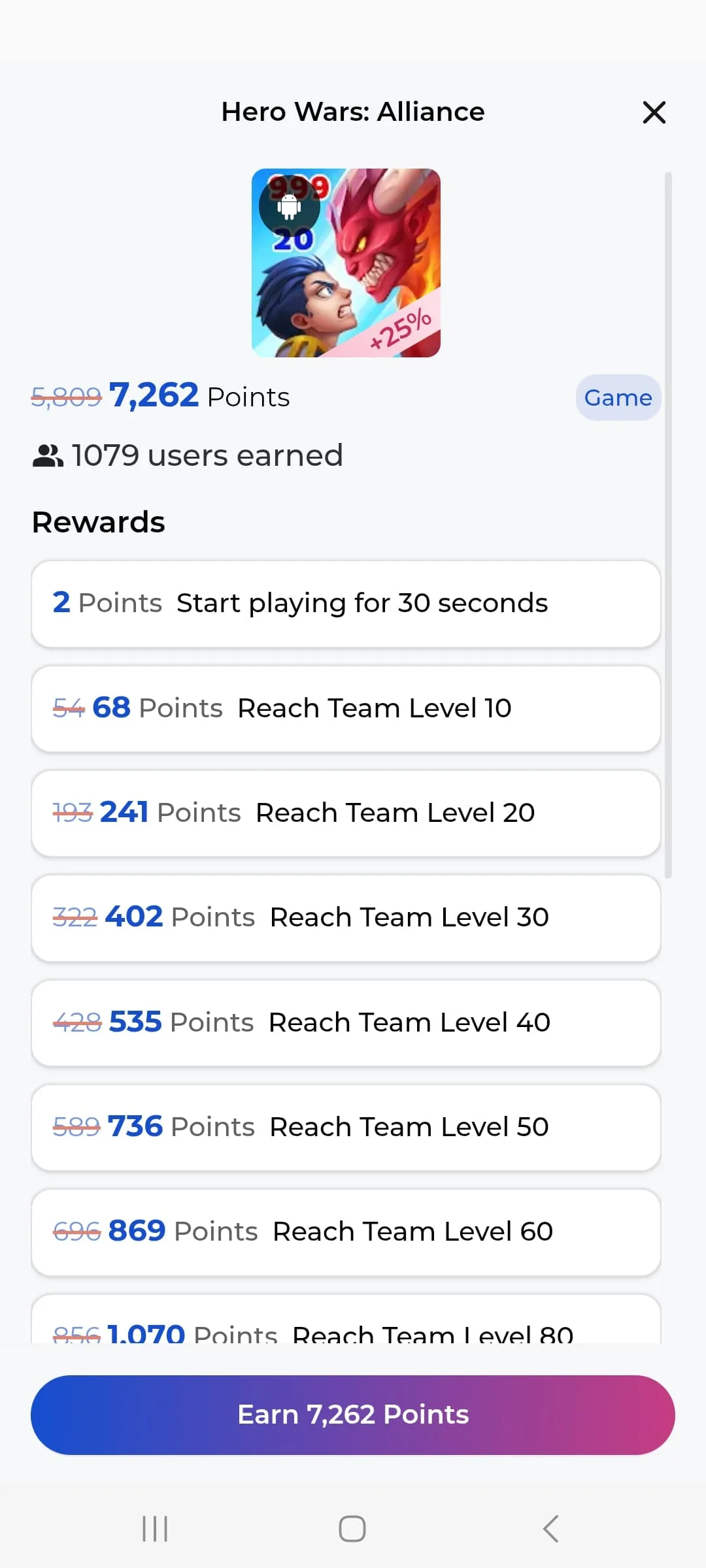Close the Hero Wars: Alliance offer
Image resolution: width=706 pixels, height=1568 pixels.
(x=654, y=112)
